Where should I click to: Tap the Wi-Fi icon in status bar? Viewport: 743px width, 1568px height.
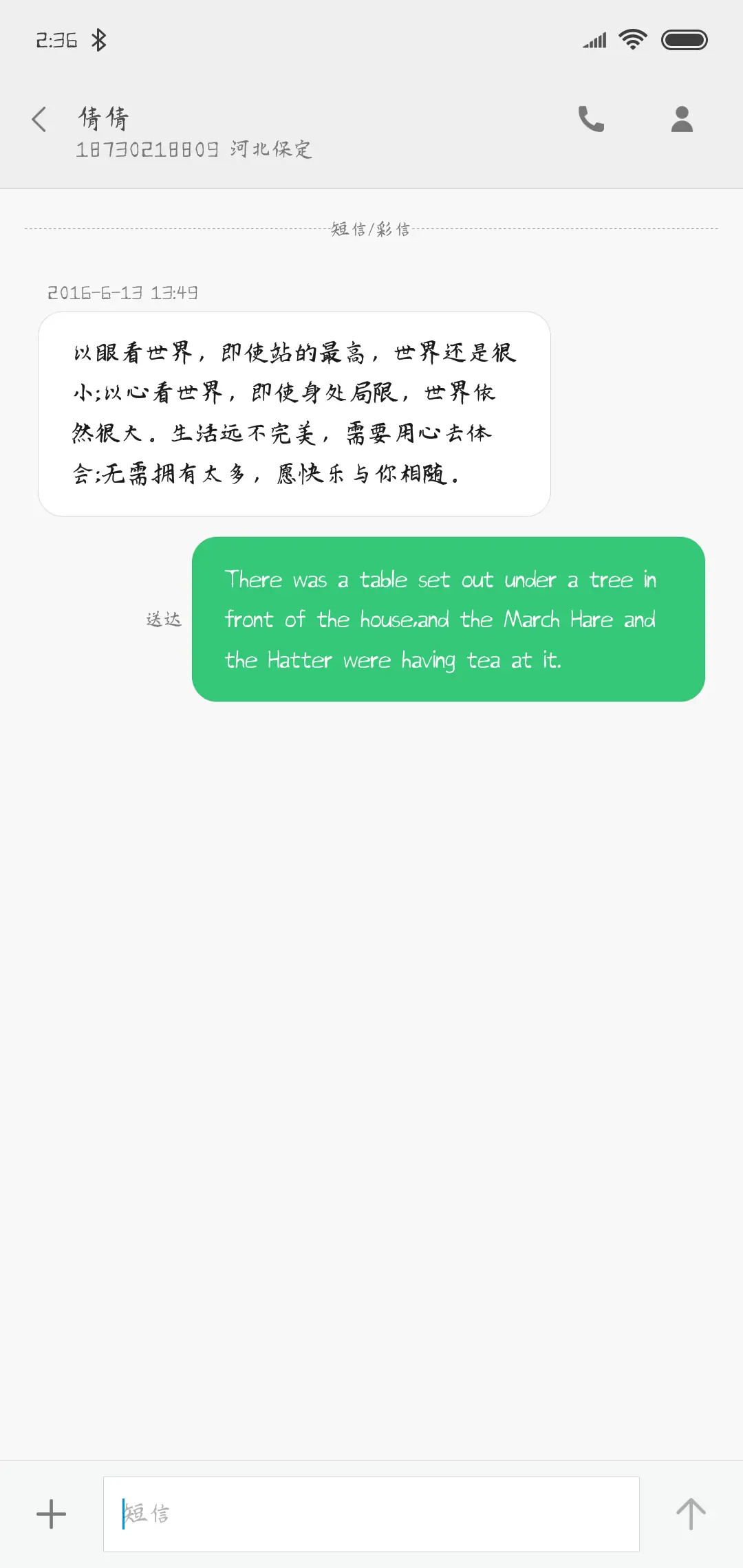click(x=632, y=39)
